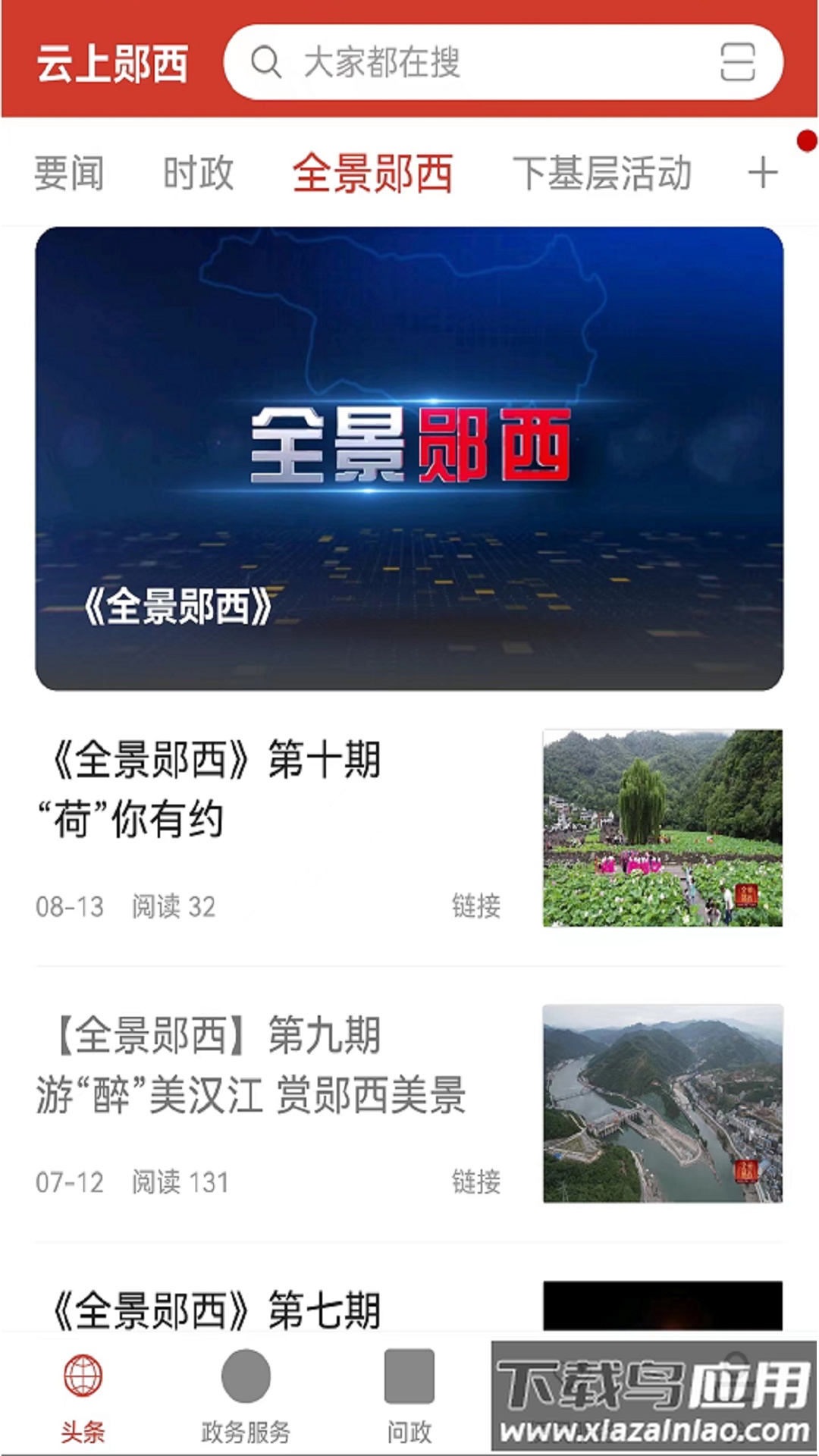Switch to the 要闻 tab
This screenshot has width=819, height=1456.
pyautogui.click(x=68, y=174)
